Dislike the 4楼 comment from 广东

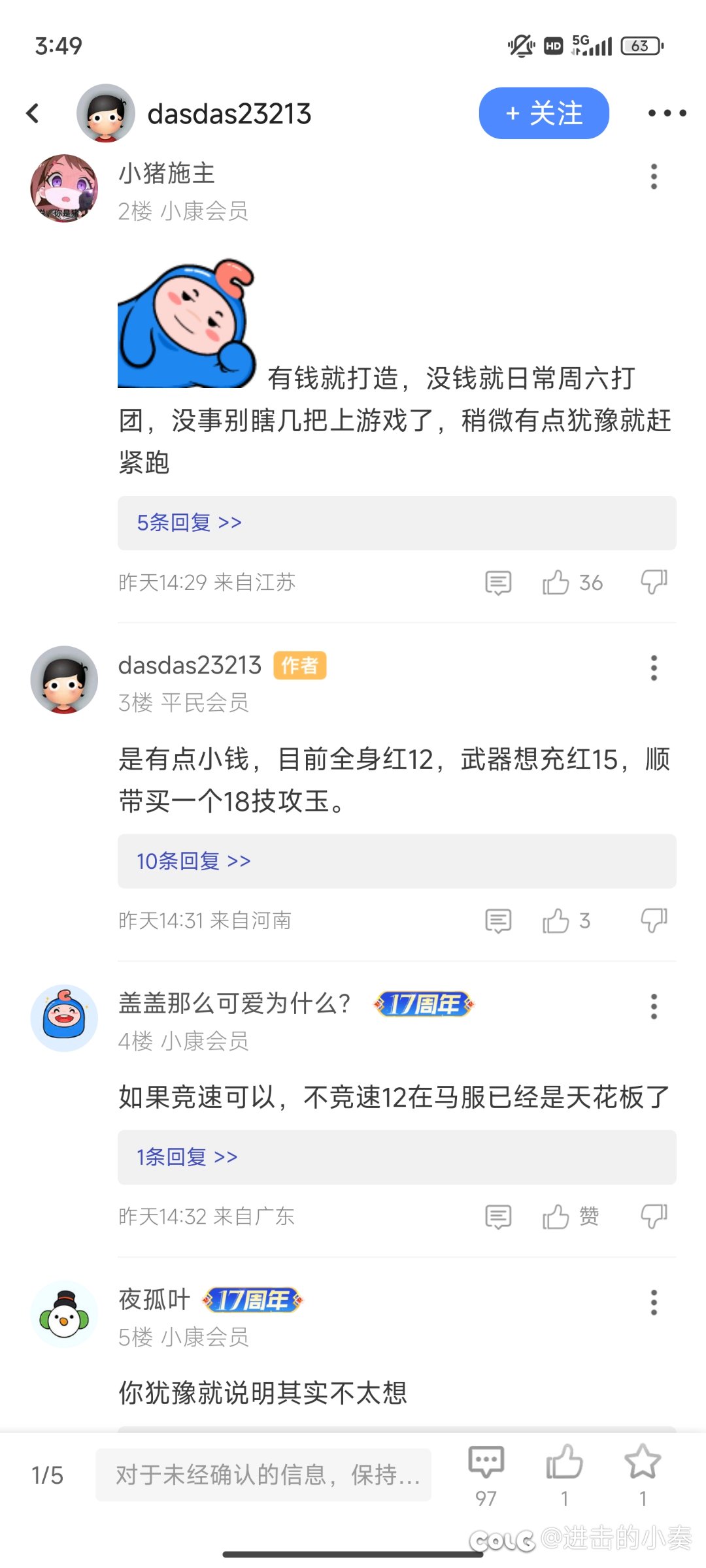tap(654, 1216)
